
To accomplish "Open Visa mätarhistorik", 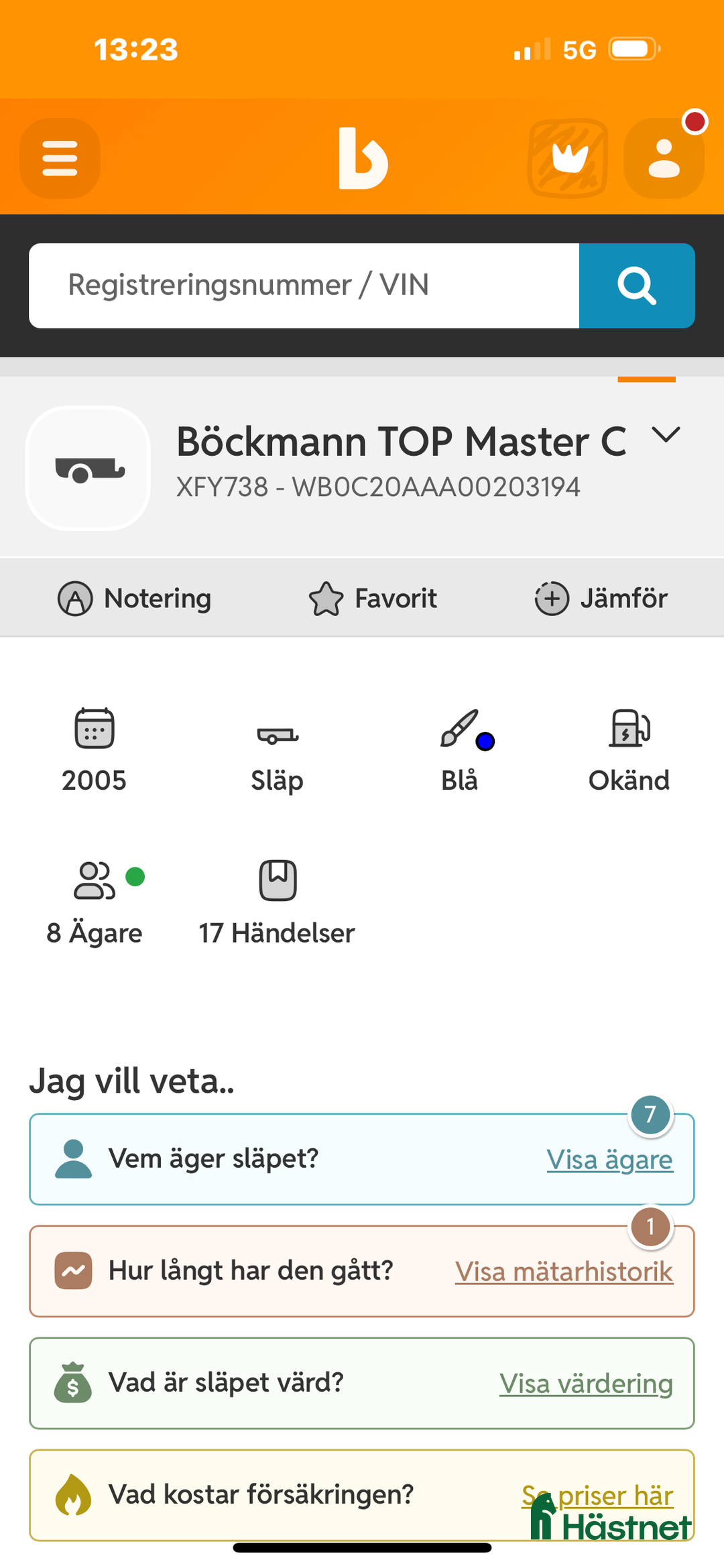I will pyautogui.click(x=563, y=1271).
